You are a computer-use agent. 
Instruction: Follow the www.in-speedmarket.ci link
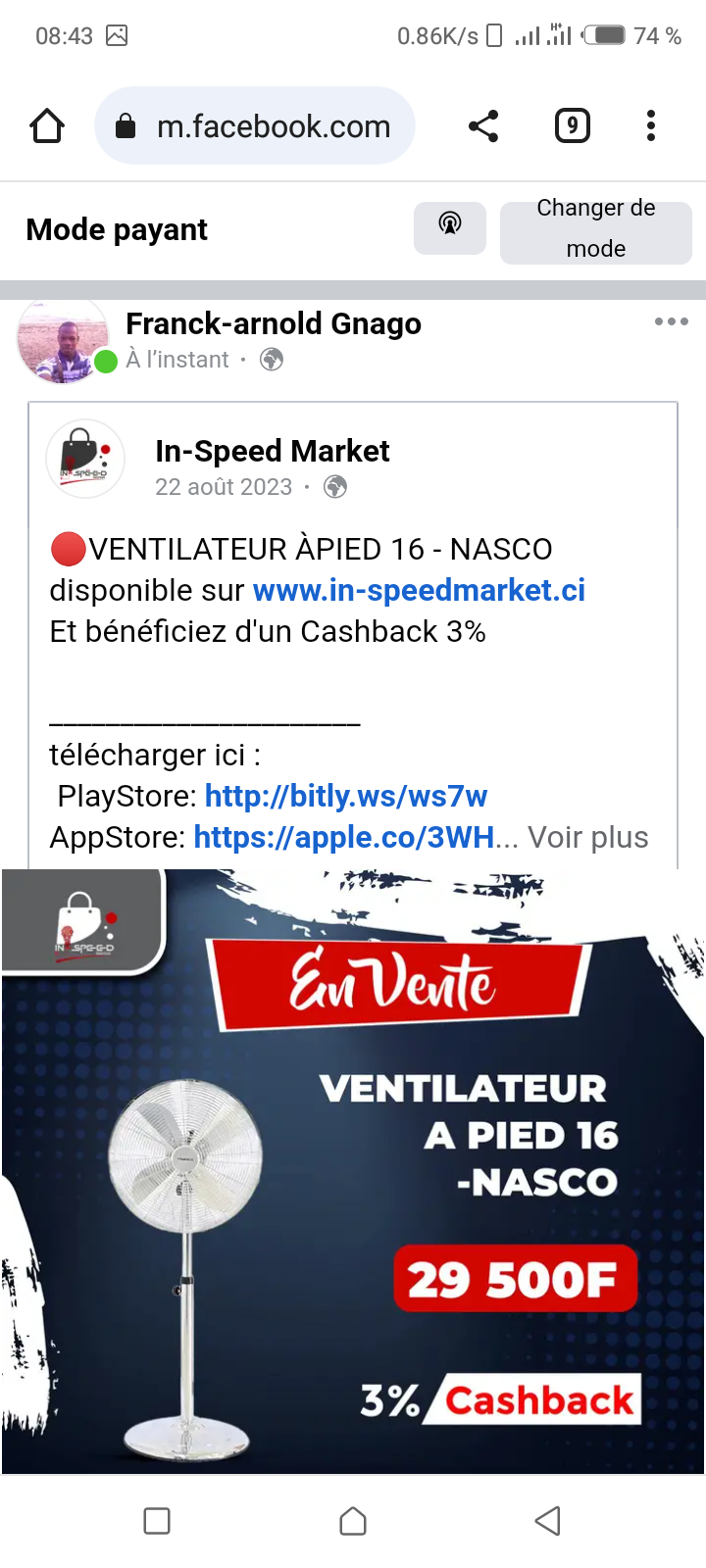pos(419,590)
